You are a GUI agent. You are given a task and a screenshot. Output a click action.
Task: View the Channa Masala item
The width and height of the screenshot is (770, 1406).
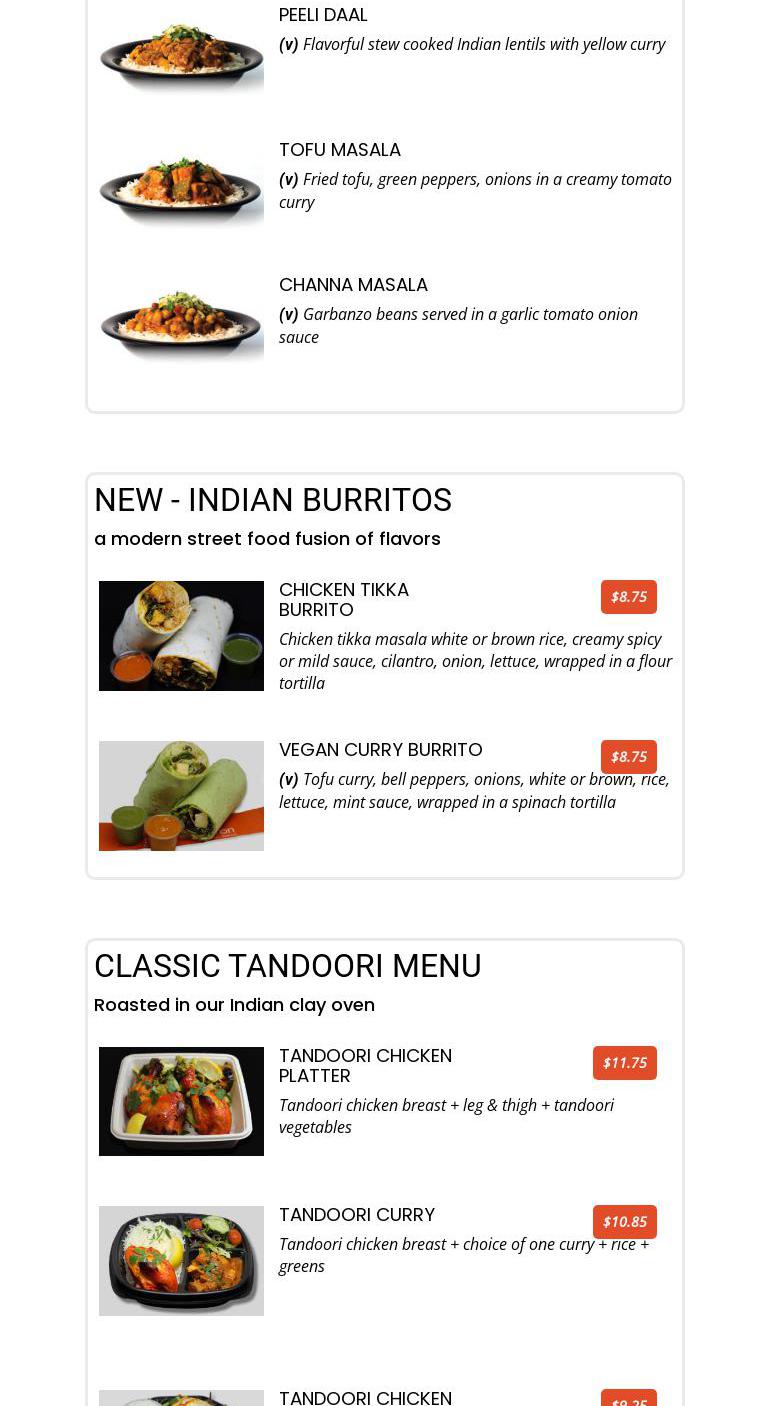coord(353,285)
